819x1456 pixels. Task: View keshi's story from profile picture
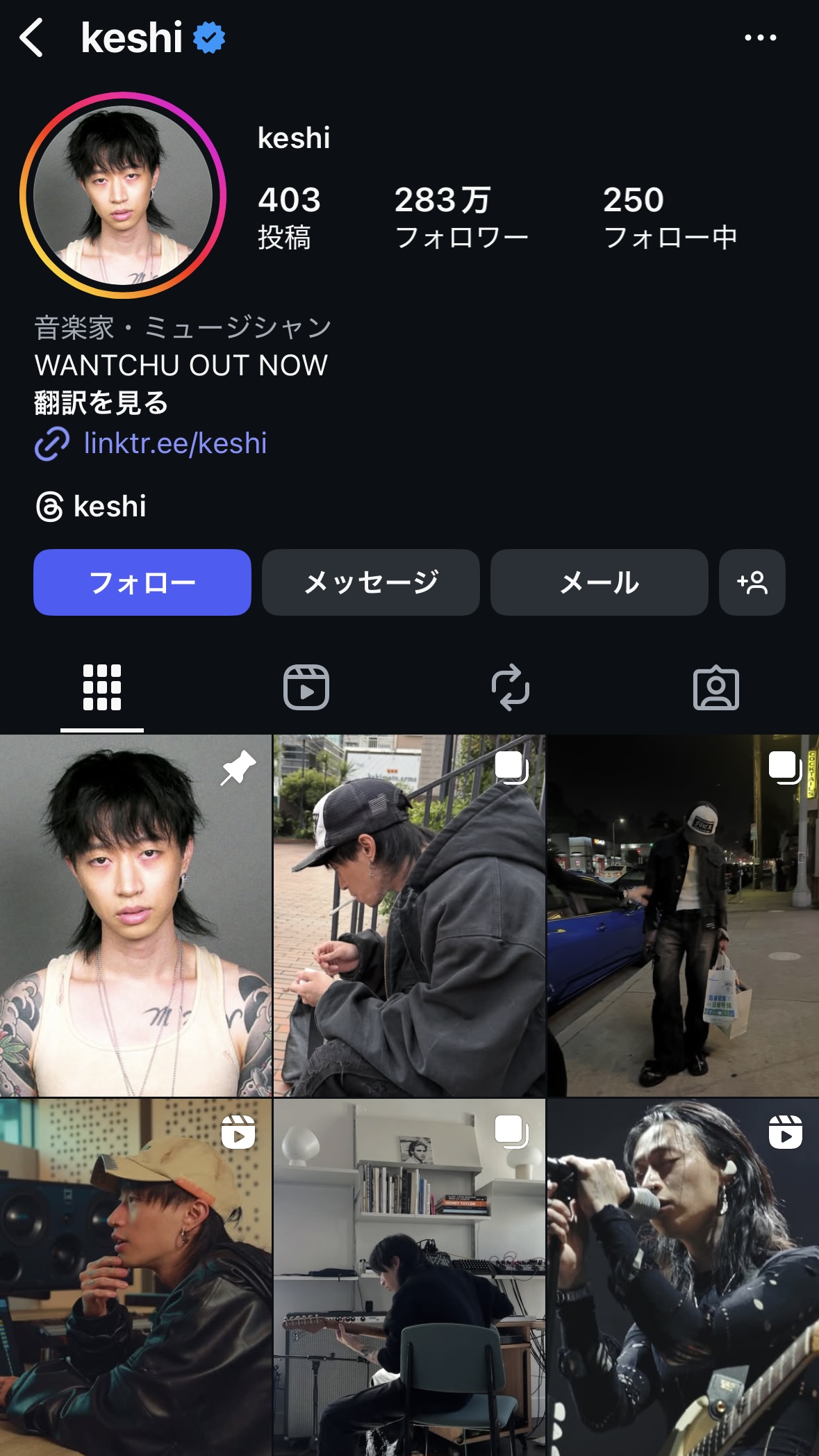123,195
